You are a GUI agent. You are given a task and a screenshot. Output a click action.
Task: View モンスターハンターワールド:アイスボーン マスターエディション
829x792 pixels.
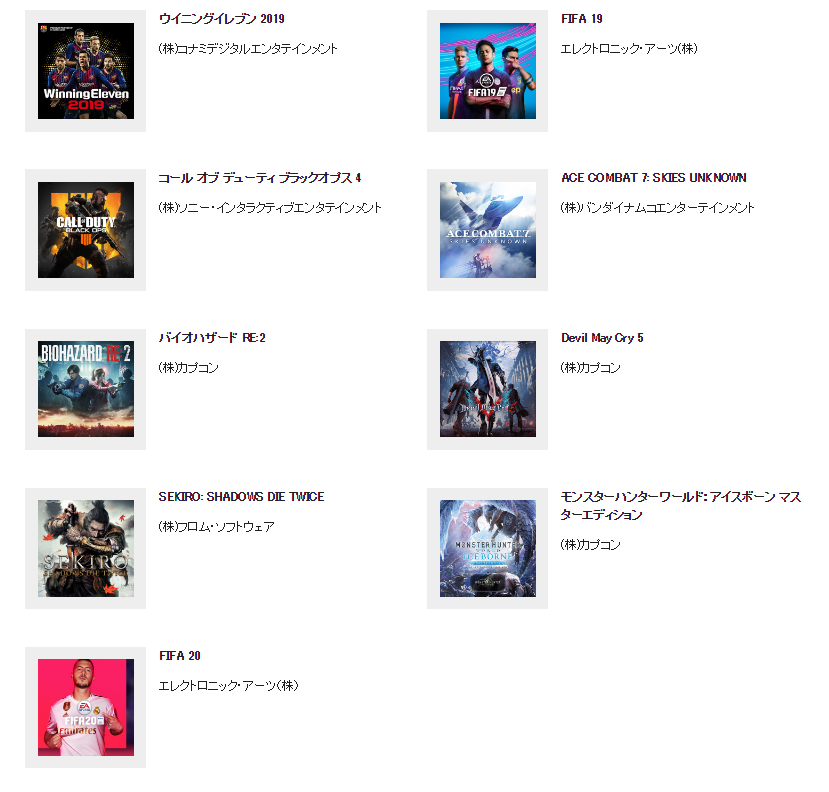click(487, 548)
